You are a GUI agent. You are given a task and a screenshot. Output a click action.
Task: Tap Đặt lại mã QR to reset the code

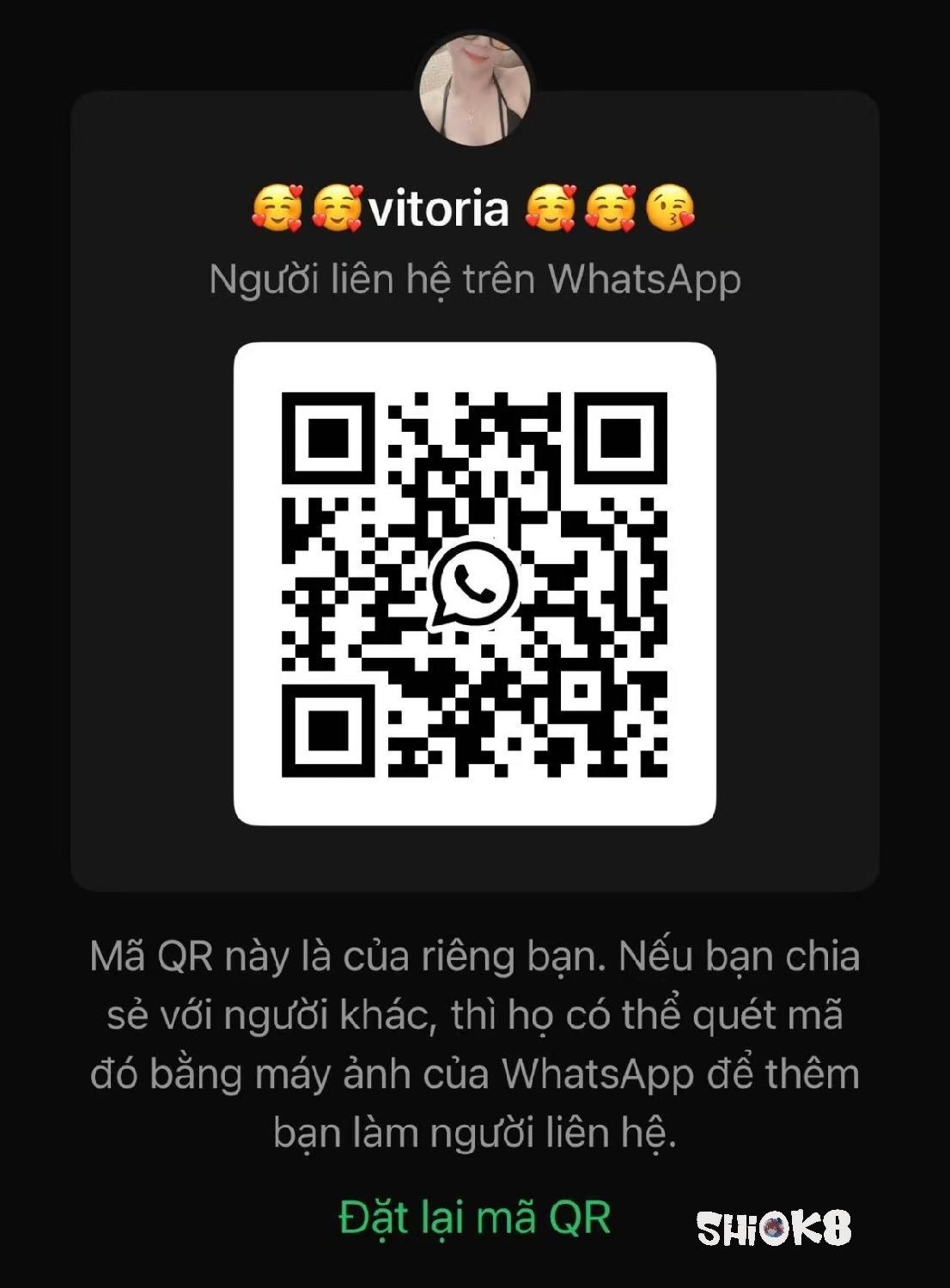pos(474,1218)
